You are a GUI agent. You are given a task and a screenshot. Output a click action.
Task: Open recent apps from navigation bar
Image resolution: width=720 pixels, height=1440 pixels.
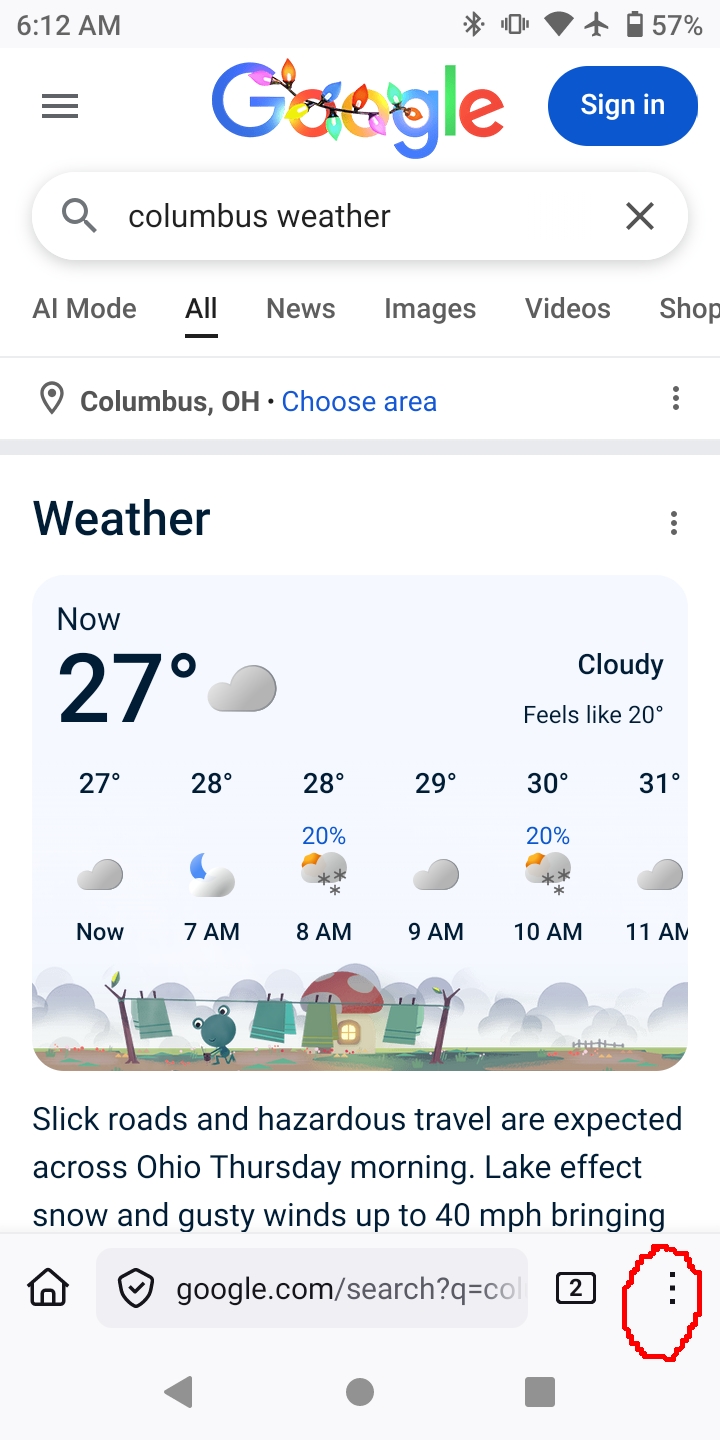tap(540, 1391)
